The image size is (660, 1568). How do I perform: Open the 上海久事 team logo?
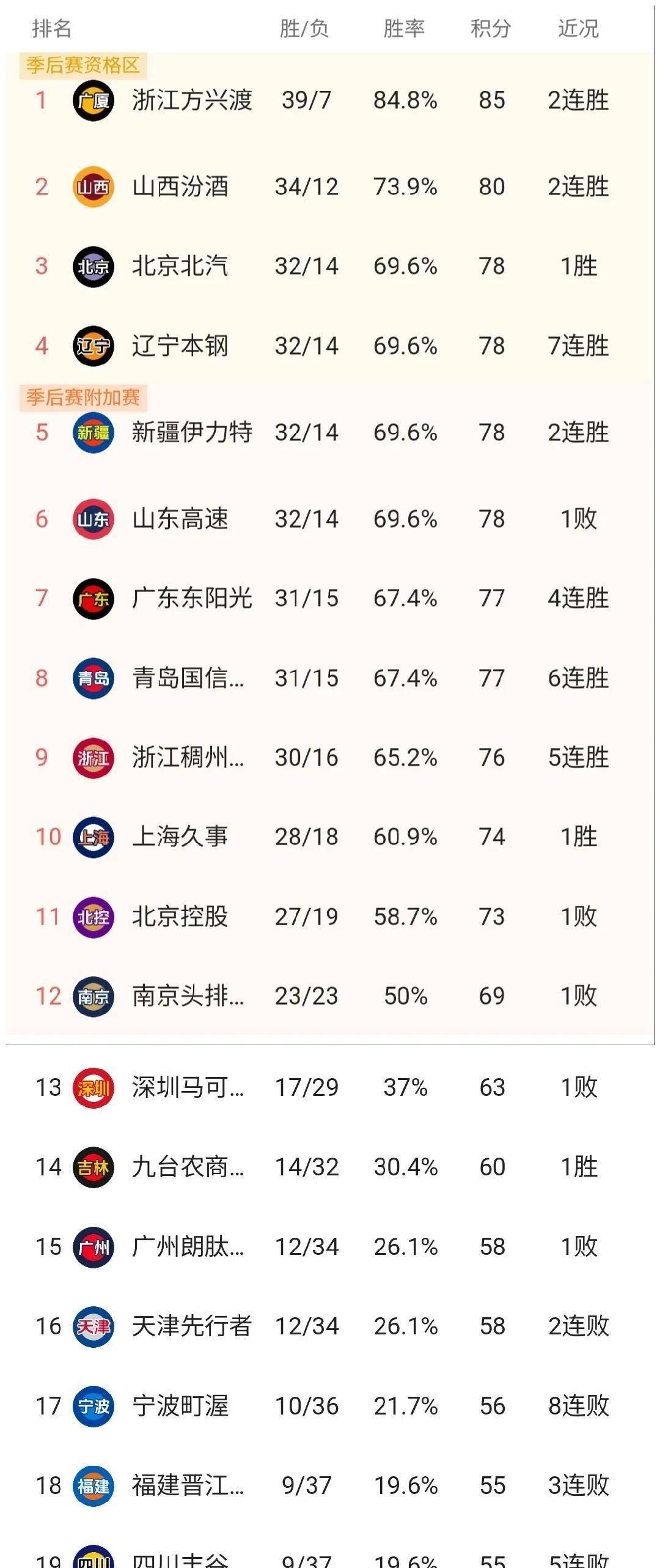pyautogui.click(x=93, y=837)
